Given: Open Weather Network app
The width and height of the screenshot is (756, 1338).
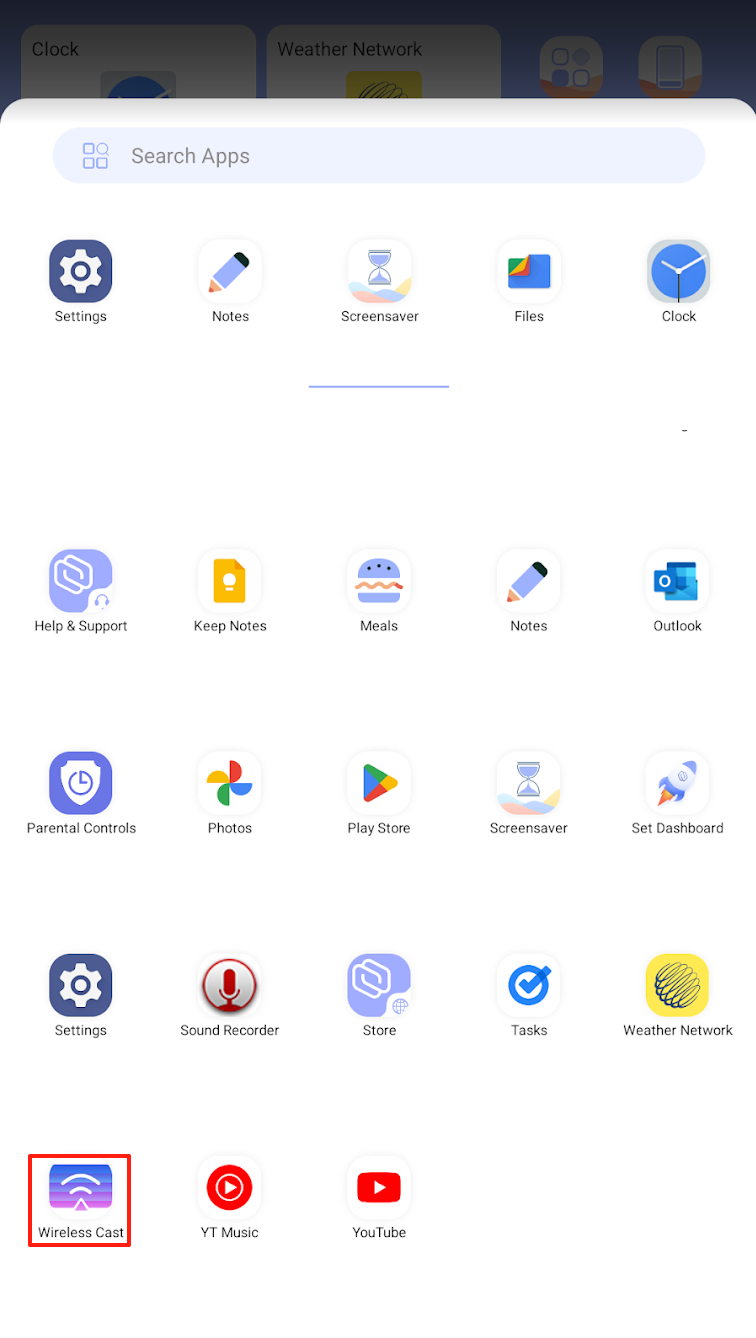Looking at the screenshot, I should click(677, 986).
